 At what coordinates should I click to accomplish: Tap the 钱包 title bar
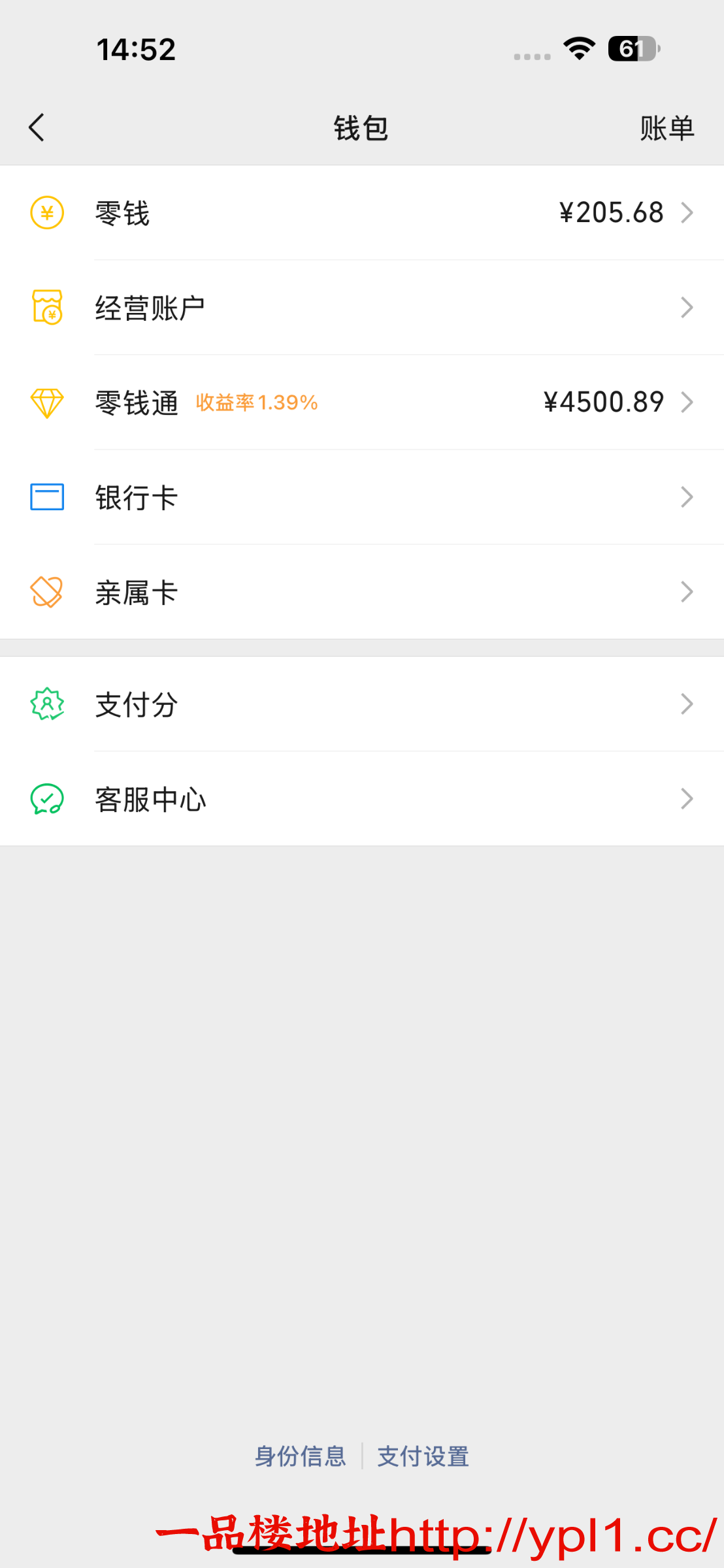click(x=361, y=128)
